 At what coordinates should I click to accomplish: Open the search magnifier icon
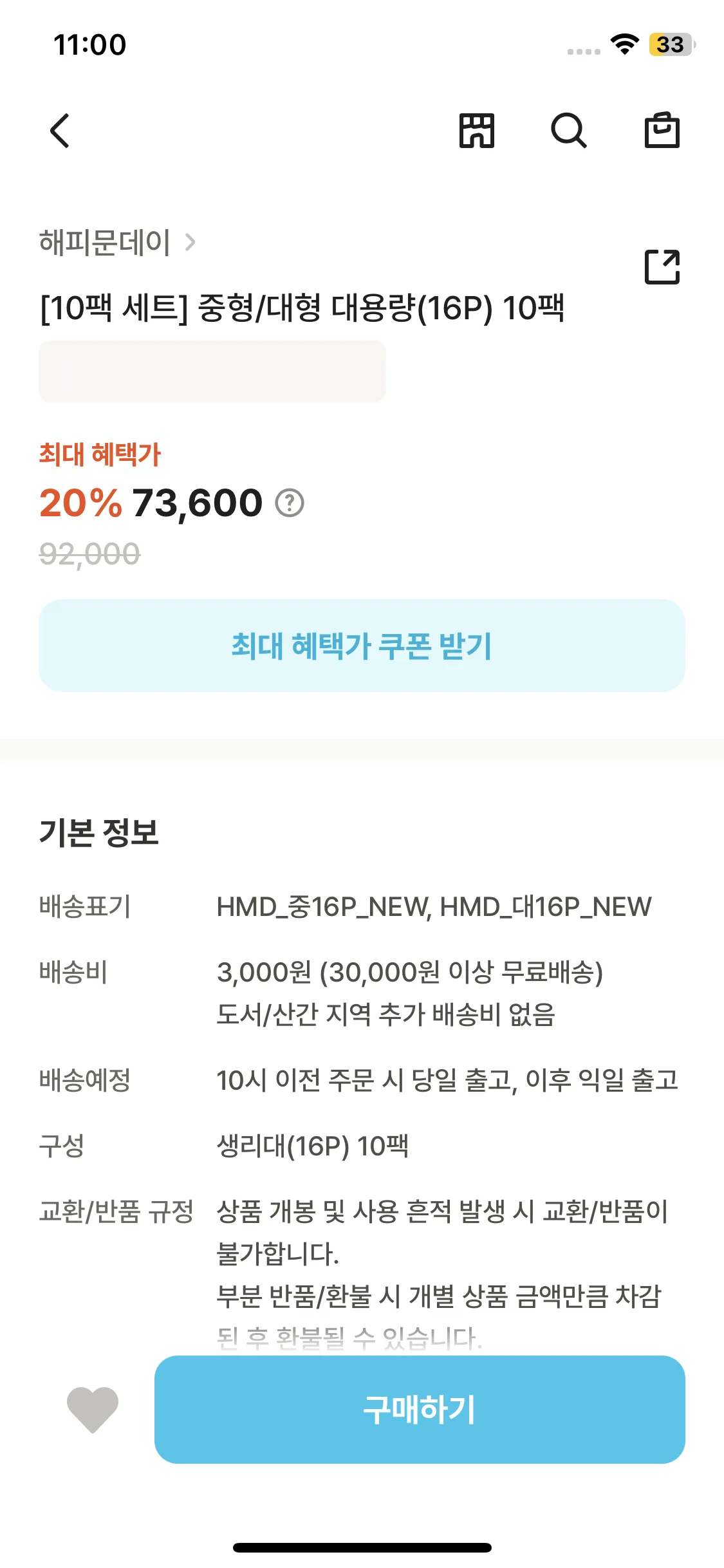coord(569,131)
